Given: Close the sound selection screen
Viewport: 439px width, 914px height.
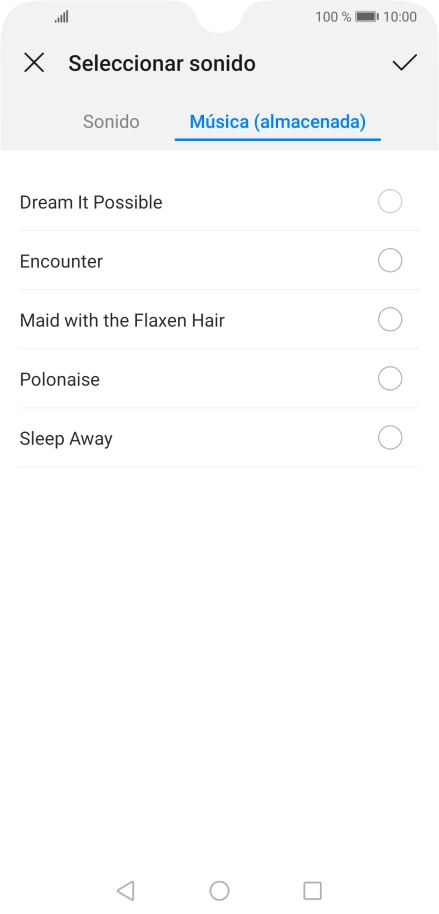Looking at the screenshot, I should tap(34, 62).
